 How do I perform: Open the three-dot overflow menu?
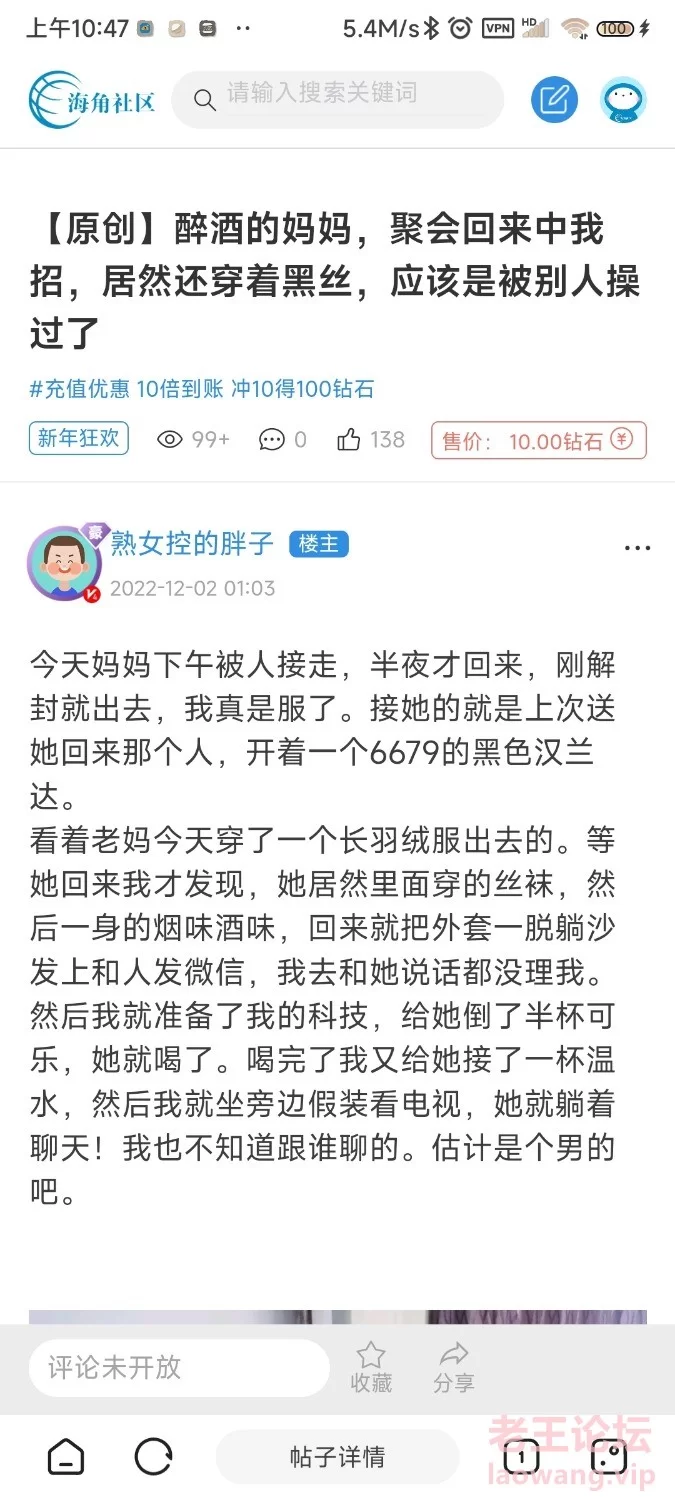637,549
